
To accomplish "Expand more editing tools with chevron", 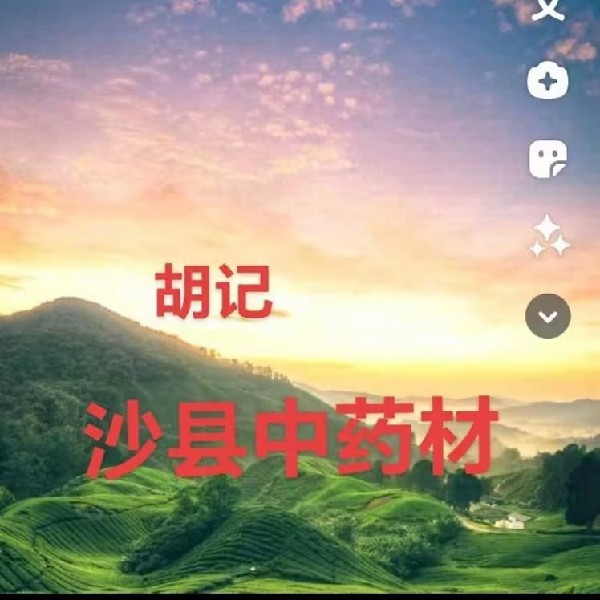I will pos(548,316).
